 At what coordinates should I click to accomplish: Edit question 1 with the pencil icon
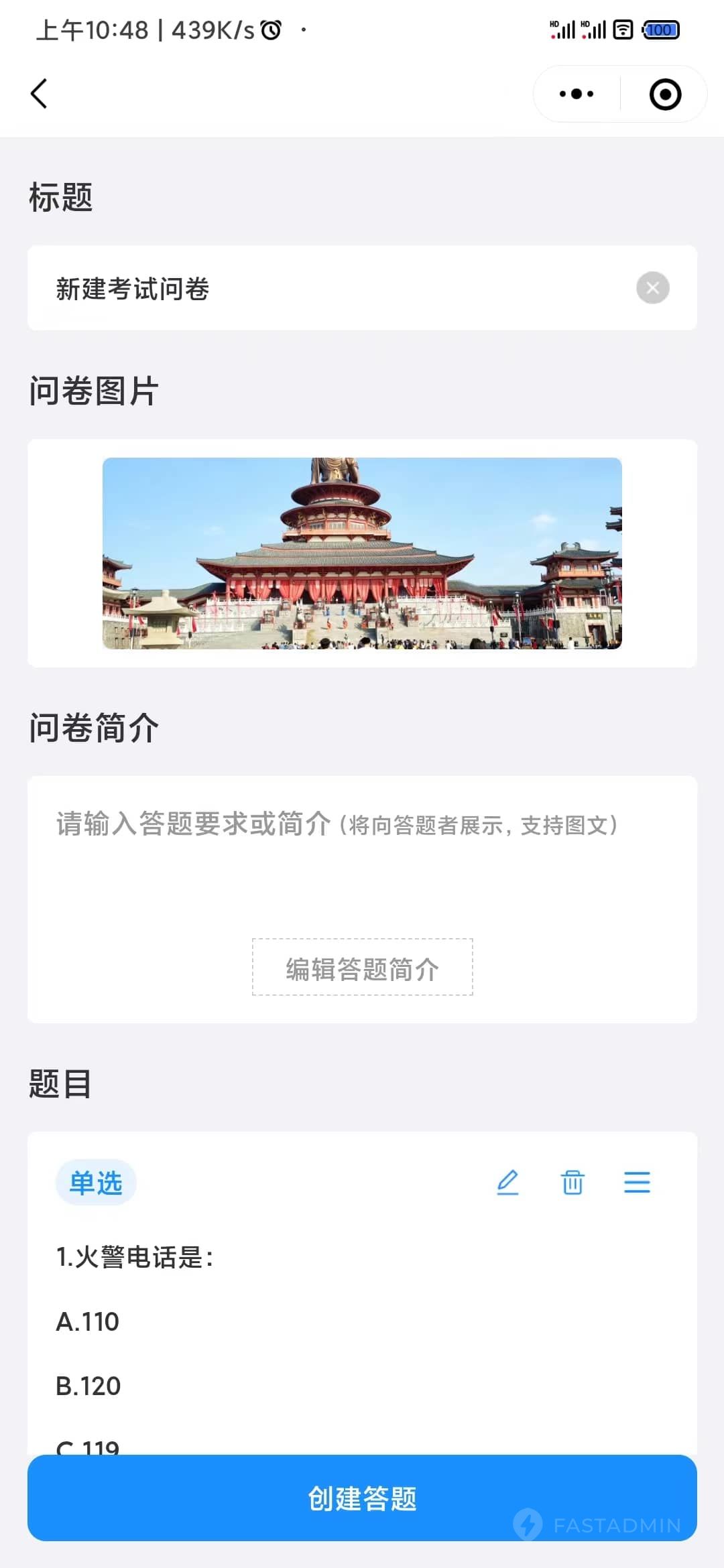pos(507,1182)
